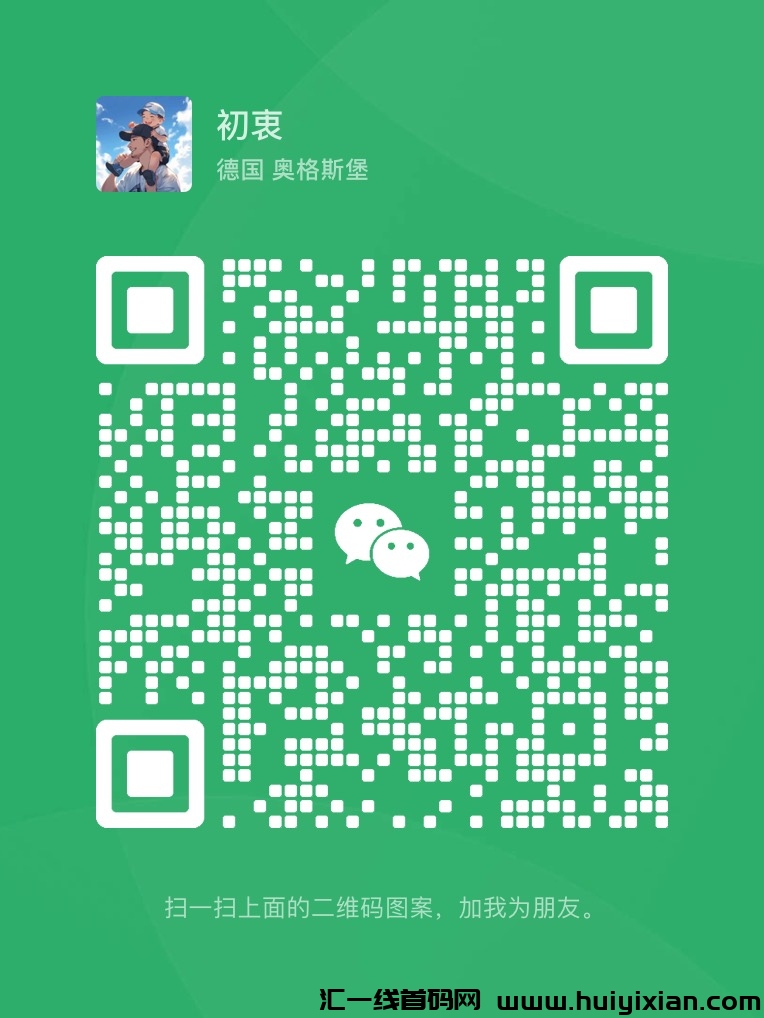Tap the bottom-left QR position marker
Screen dimensions: 764x1018
tap(150, 775)
